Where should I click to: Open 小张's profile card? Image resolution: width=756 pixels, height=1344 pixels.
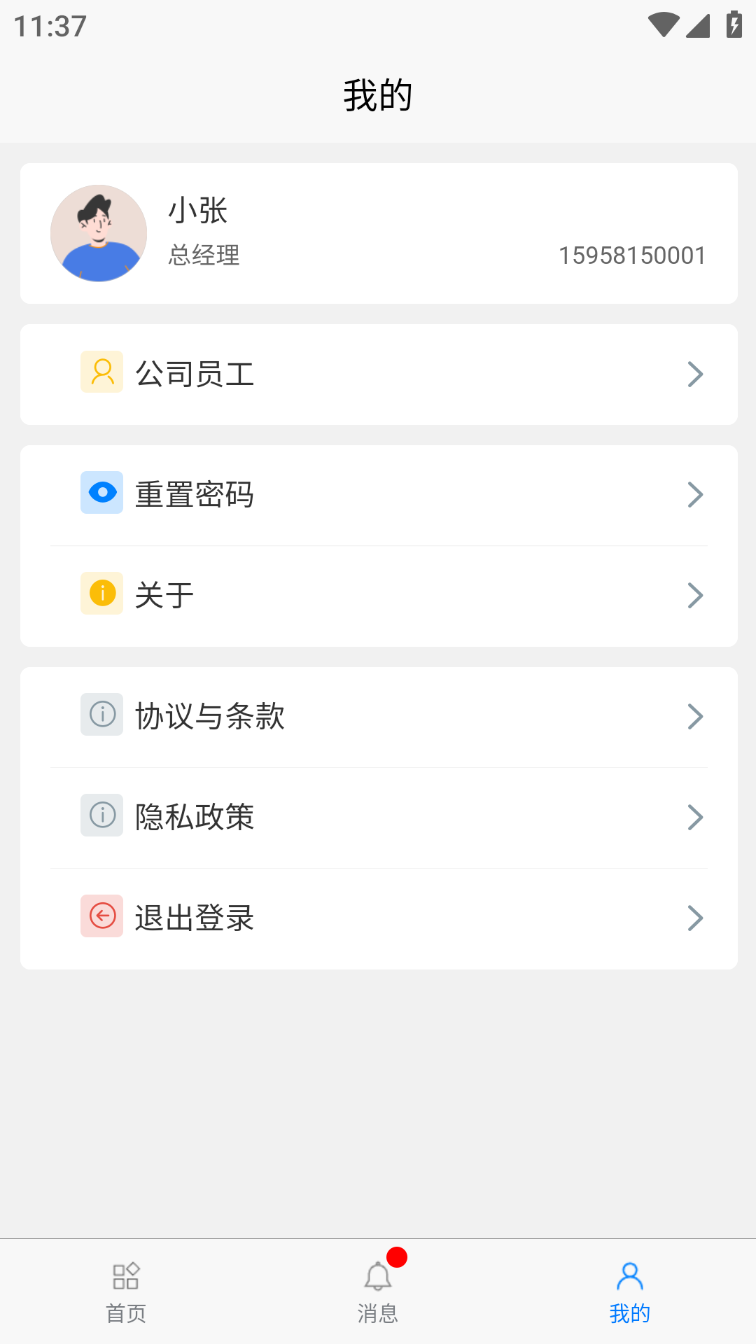click(378, 233)
